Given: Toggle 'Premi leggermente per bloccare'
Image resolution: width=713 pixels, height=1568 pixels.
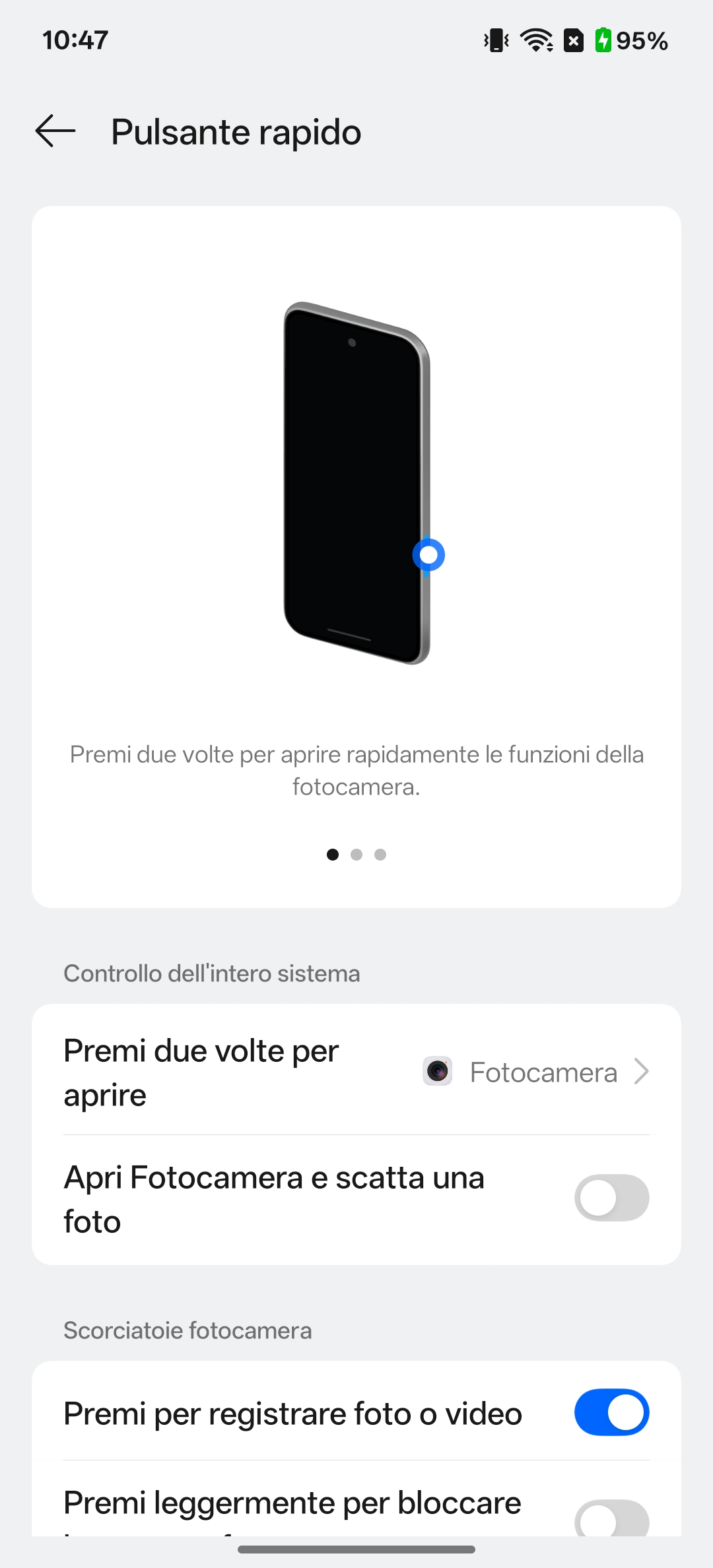Looking at the screenshot, I should click(611, 1518).
